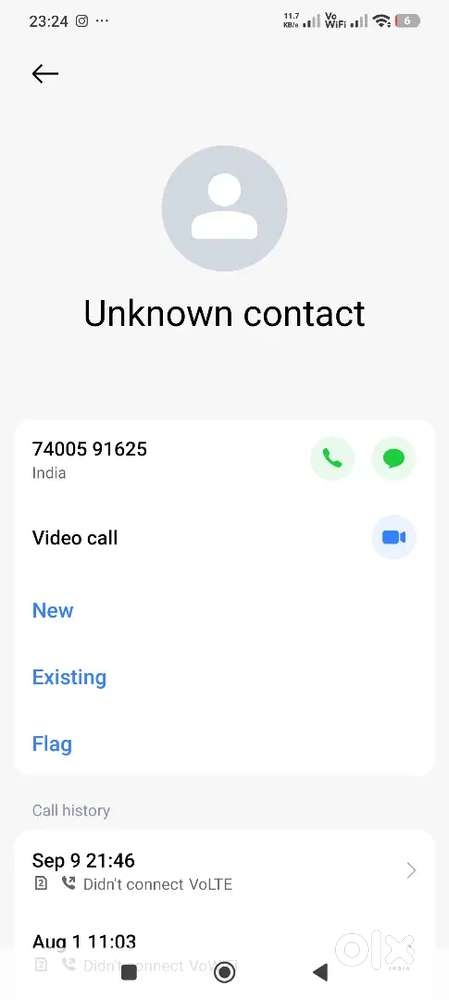
Task: Call 74005 91625 with the phone icon
Action: click(332, 458)
